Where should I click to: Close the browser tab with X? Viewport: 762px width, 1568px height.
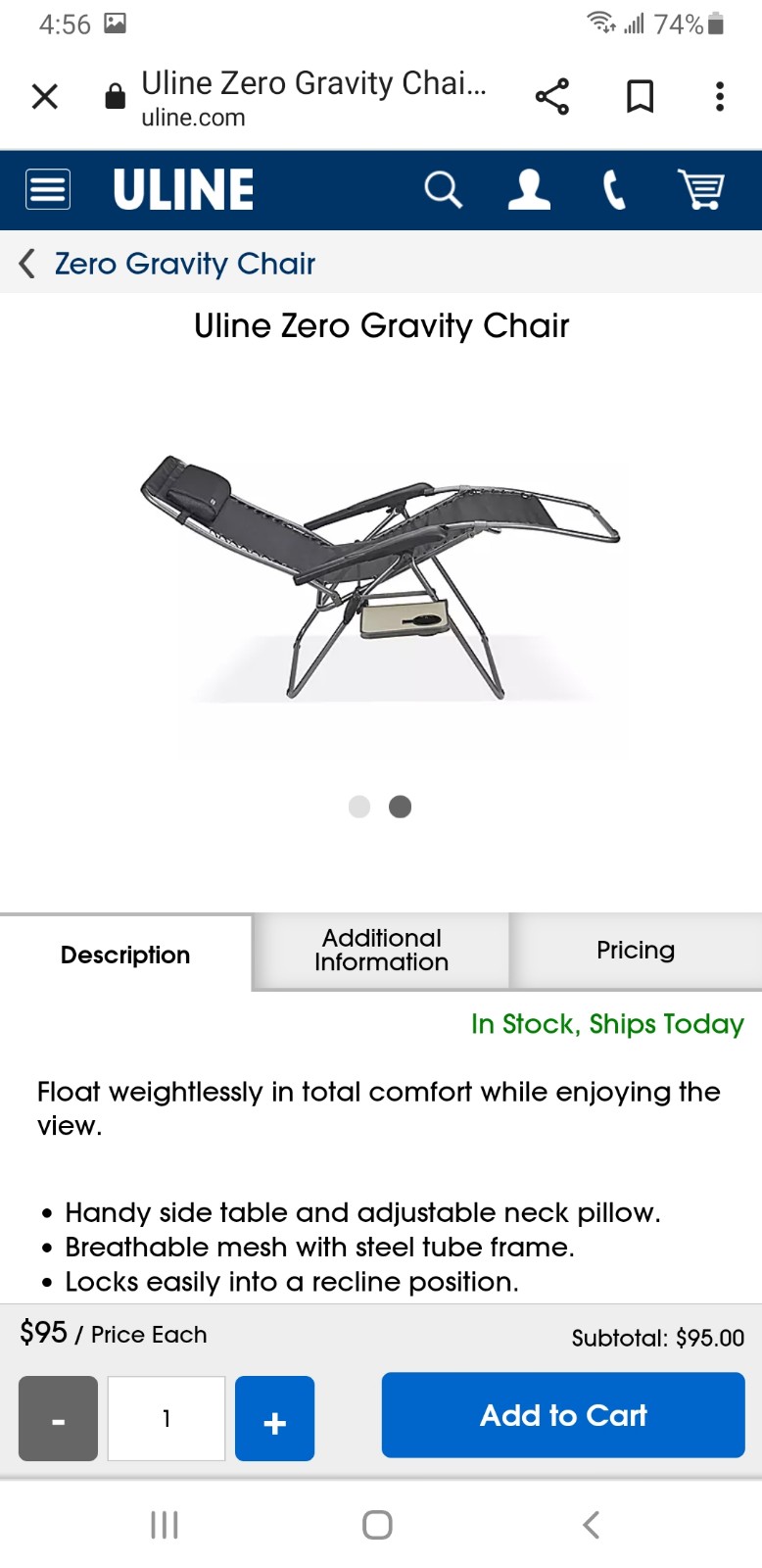click(45, 96)
